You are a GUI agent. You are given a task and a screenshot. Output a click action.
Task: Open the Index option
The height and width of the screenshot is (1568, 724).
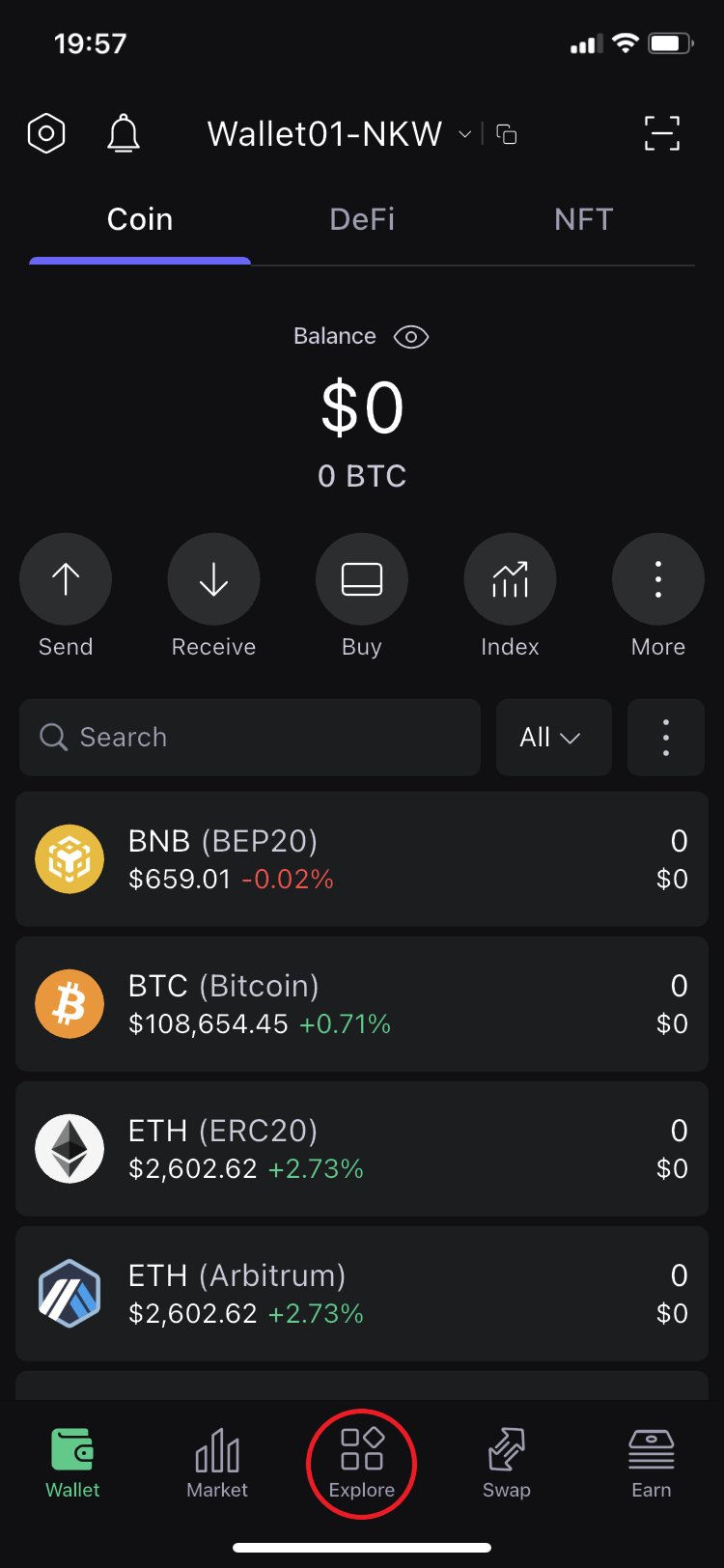tap(510, 579)
